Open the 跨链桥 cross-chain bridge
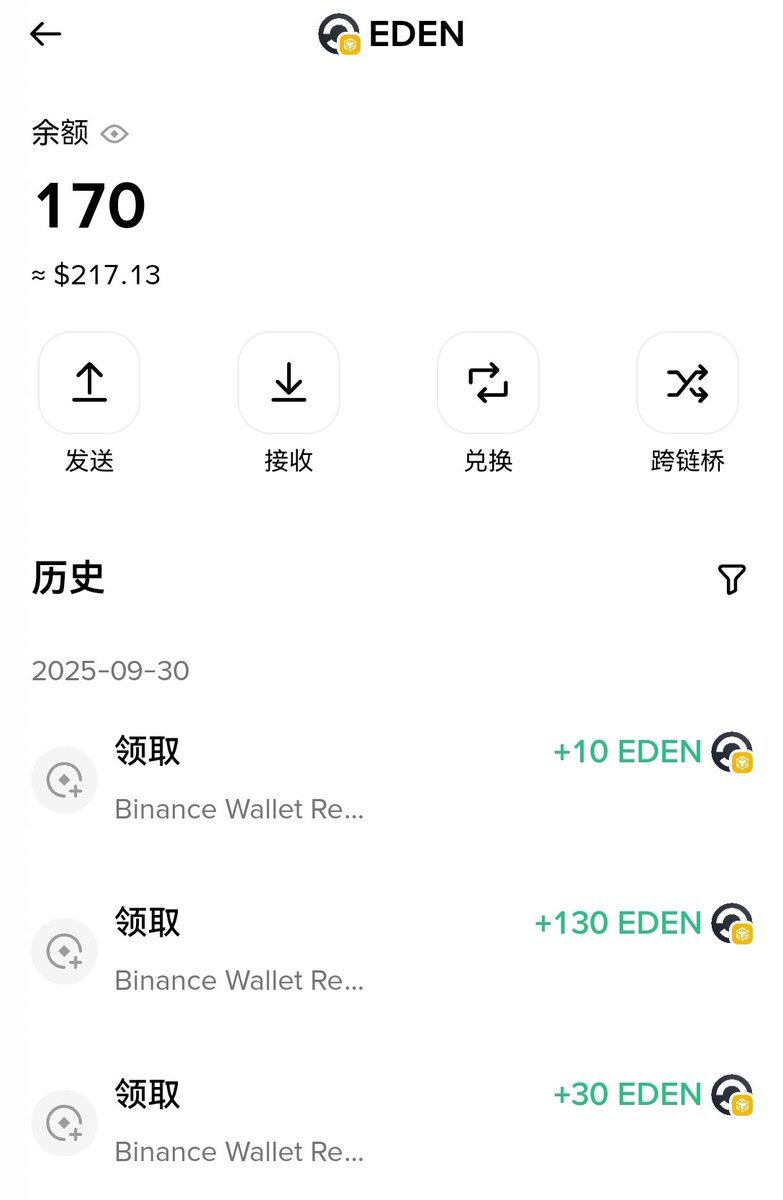Screen dimensions: 783x1200 point(687,383)
